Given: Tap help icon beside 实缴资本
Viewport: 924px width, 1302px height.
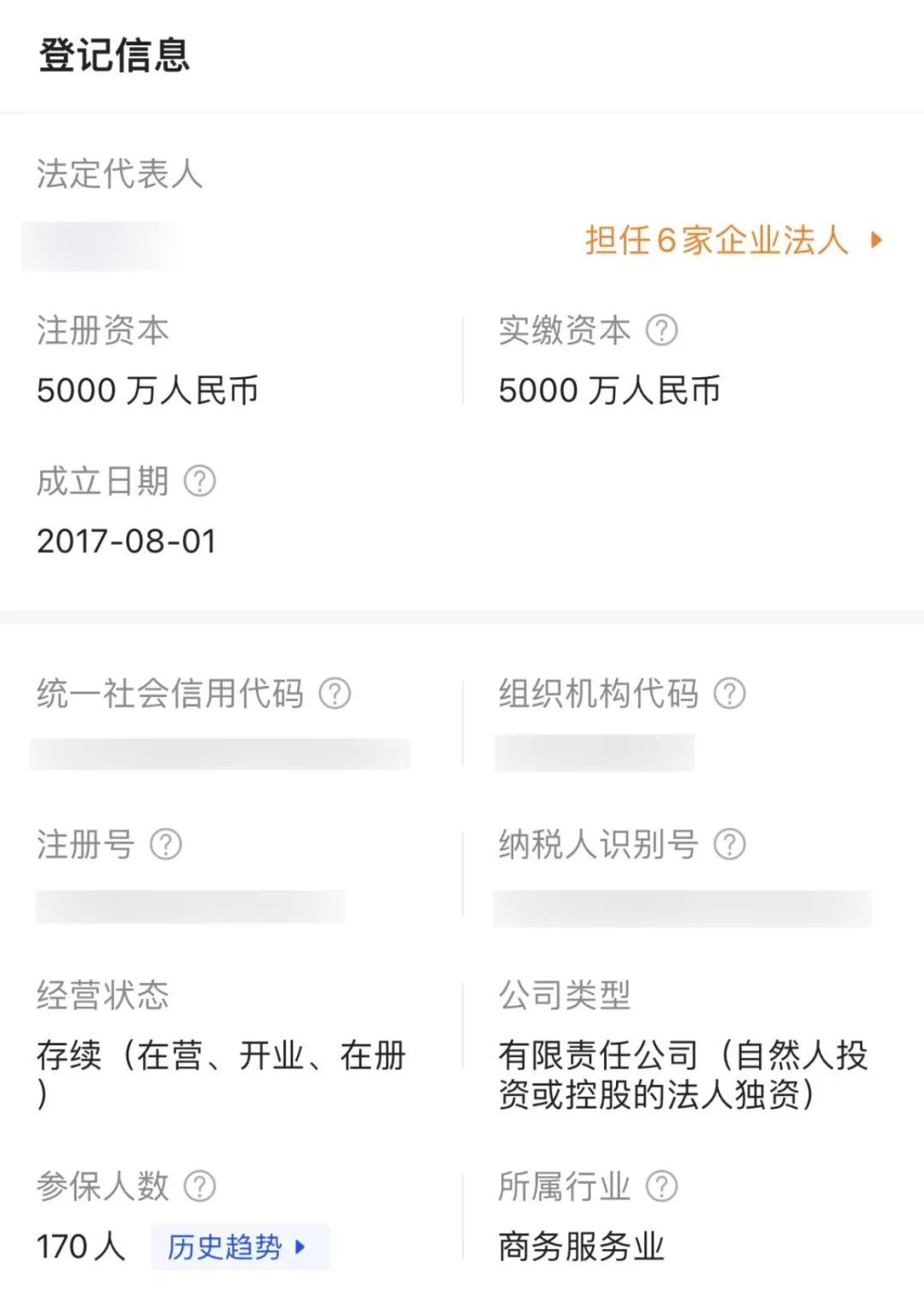Looking at the screenshot, I should click(661, 330).
